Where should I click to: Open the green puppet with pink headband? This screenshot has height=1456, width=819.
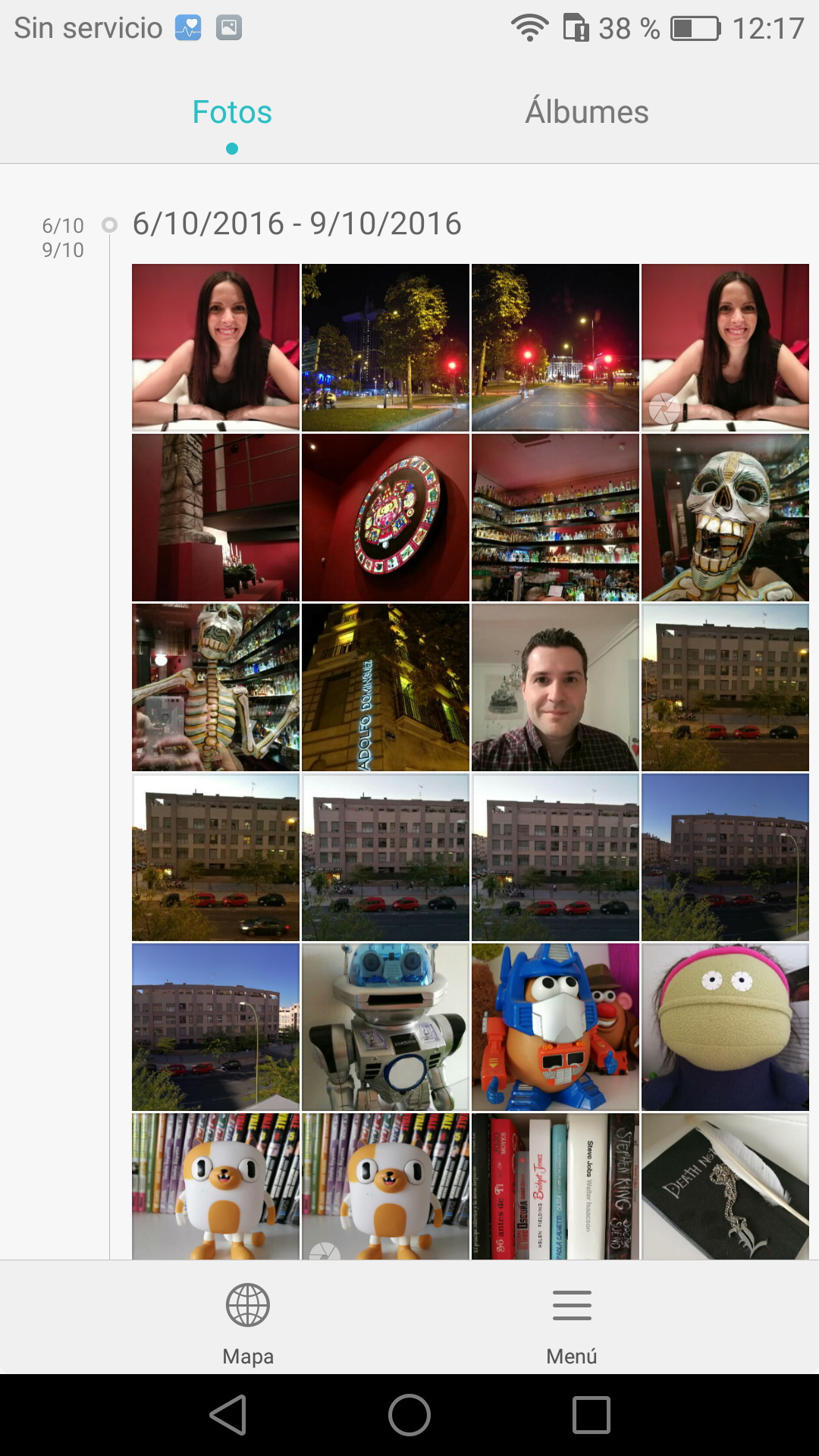[x=725, y=1027]
